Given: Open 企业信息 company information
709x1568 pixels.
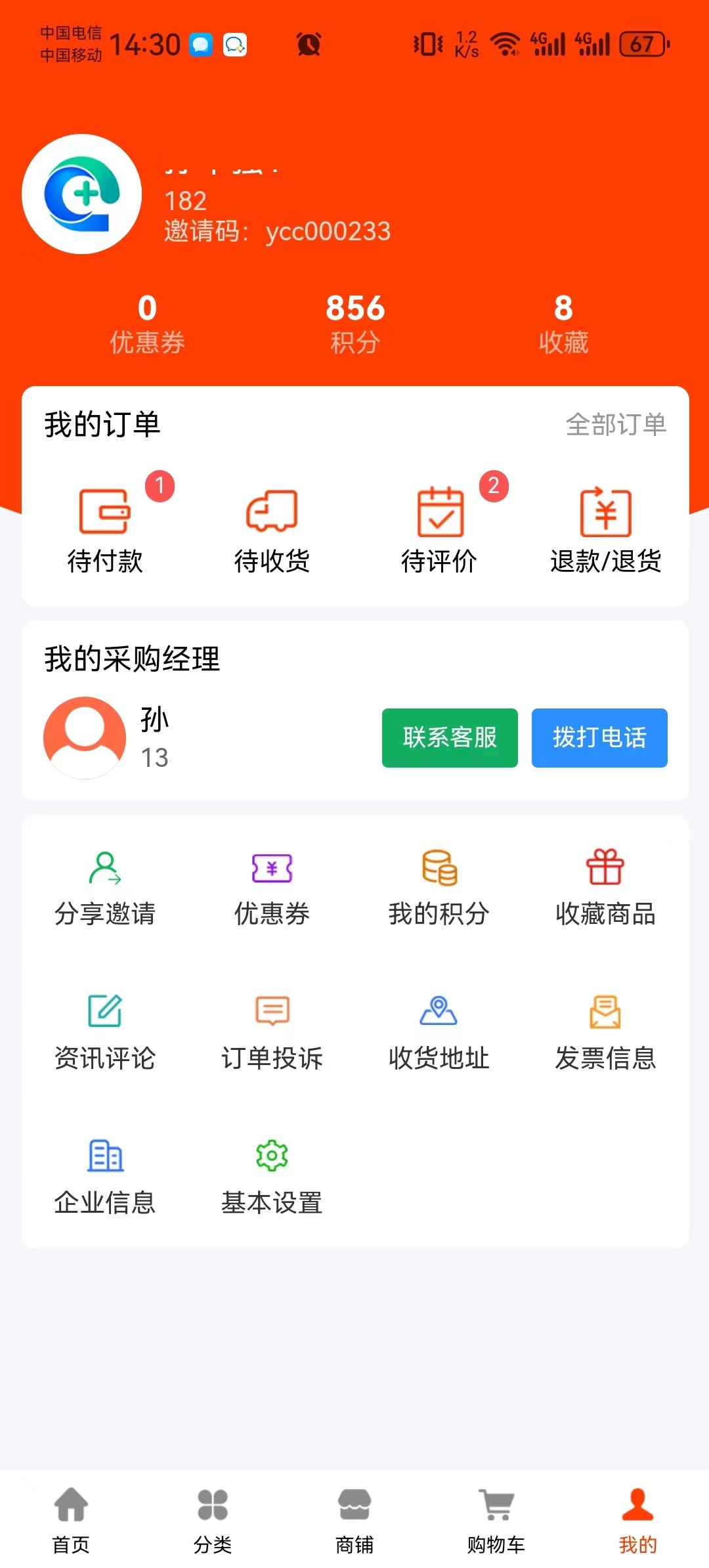Looking at the screenshot, I should tap(105, 1177).
